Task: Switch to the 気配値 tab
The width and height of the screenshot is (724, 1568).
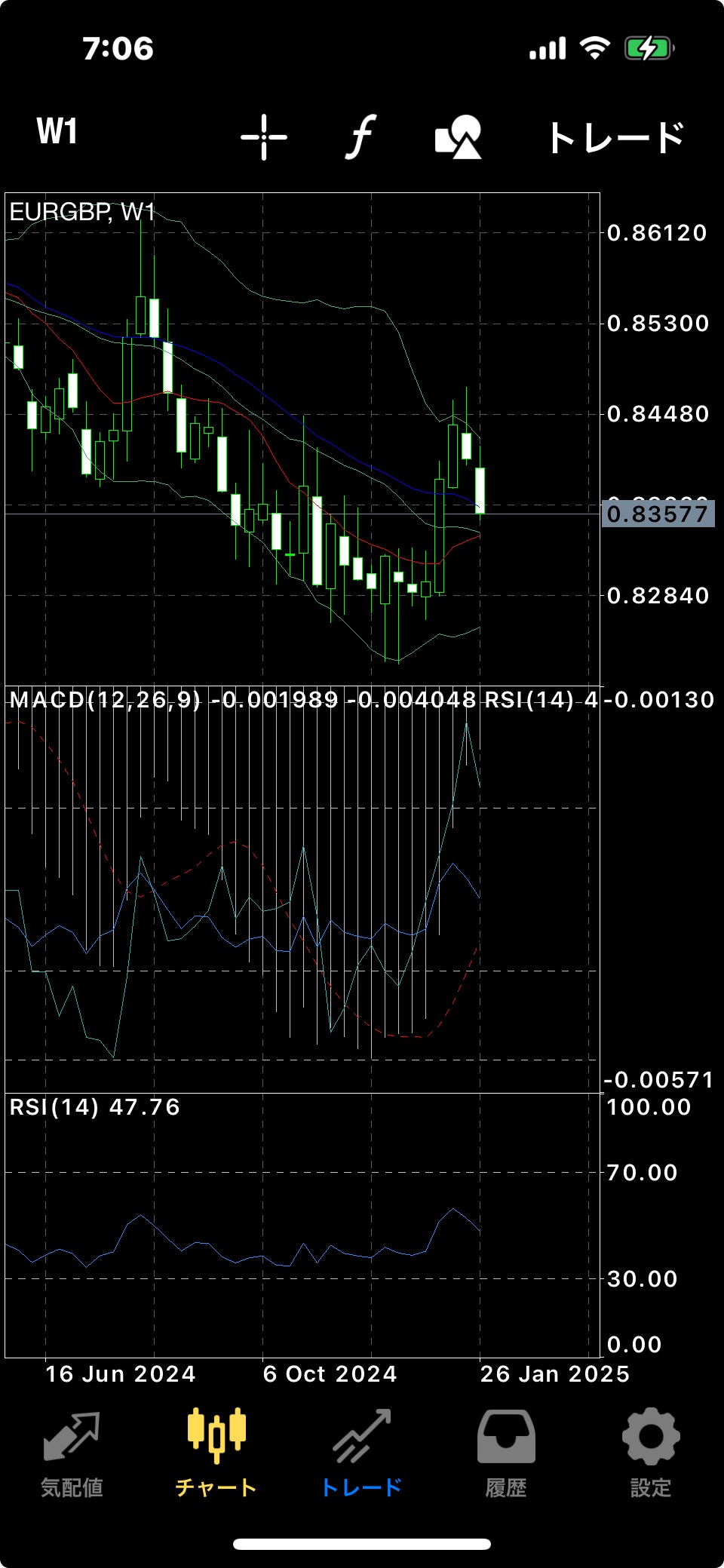Action: click(72, 1453)
